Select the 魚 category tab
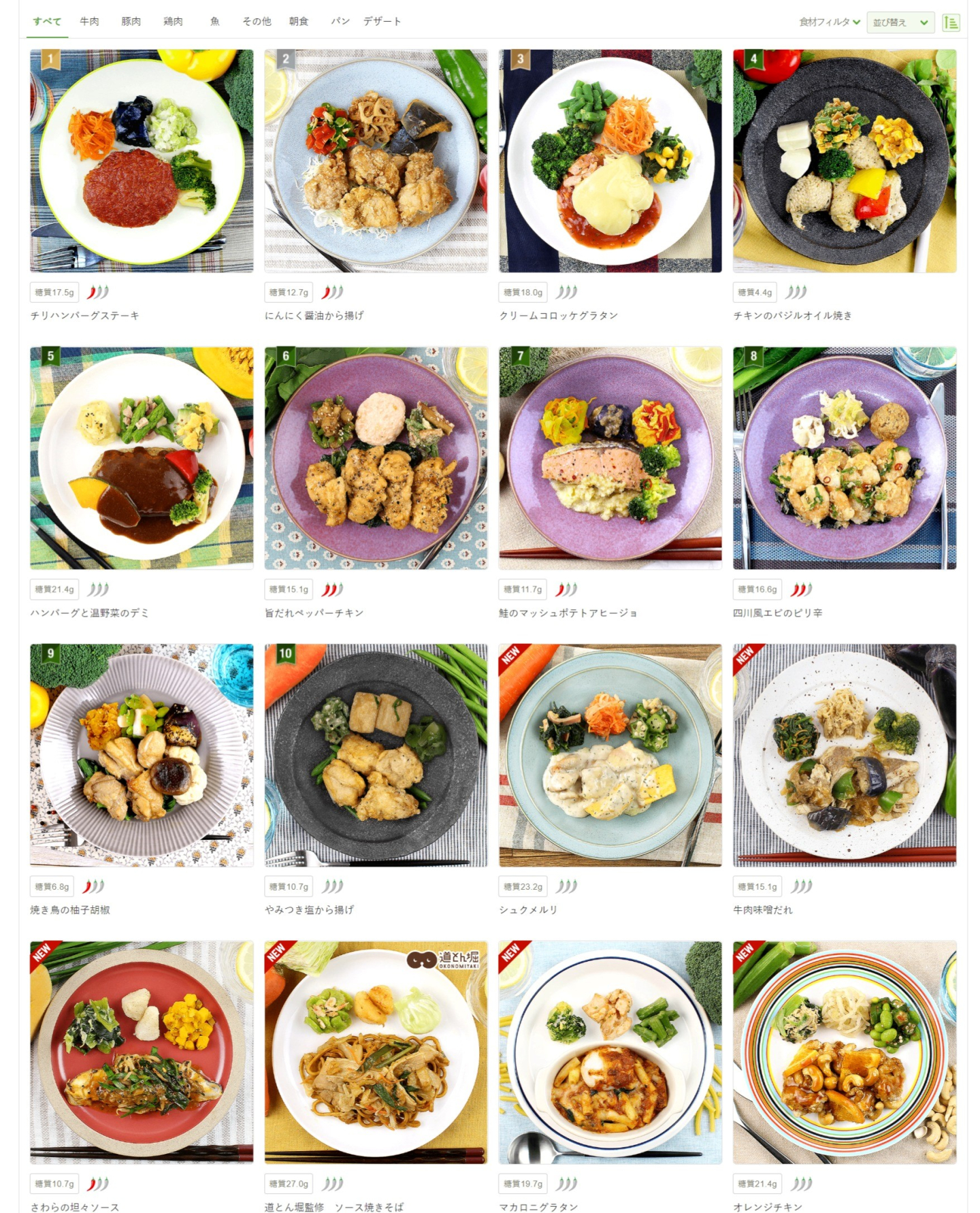 pos(214,21)
